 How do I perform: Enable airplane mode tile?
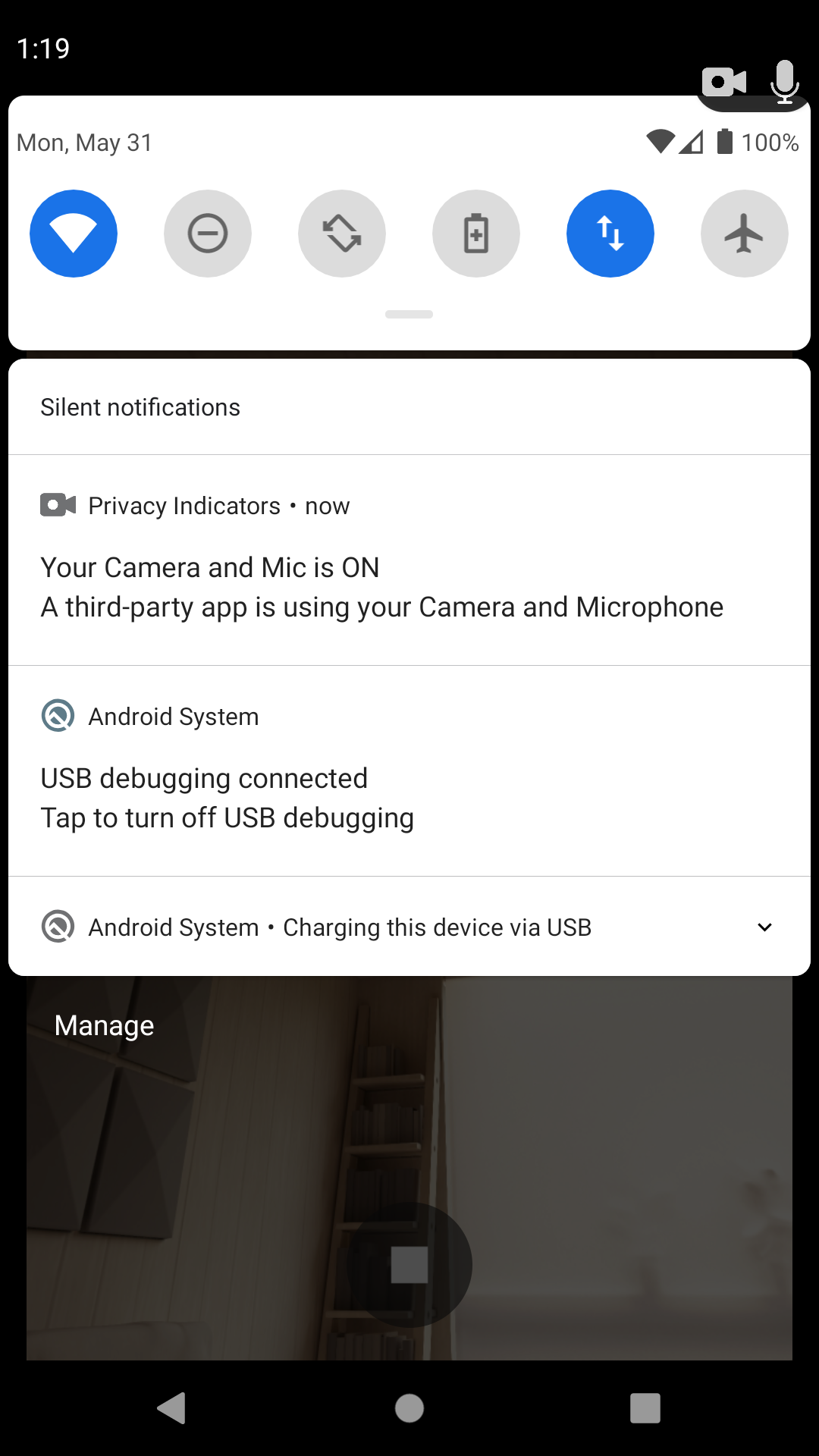point(745,234)
